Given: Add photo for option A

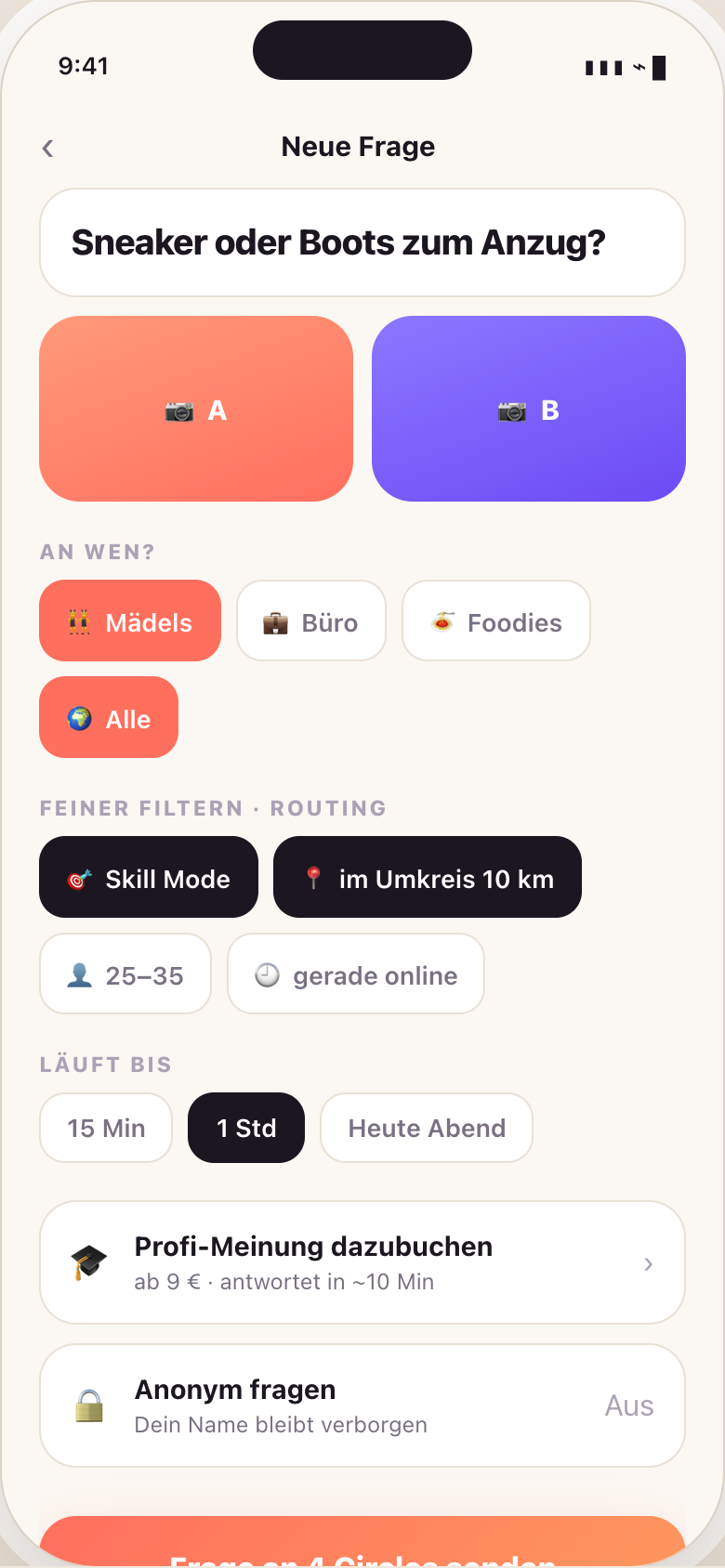Looking at the screenshot, I should point(196,409).
